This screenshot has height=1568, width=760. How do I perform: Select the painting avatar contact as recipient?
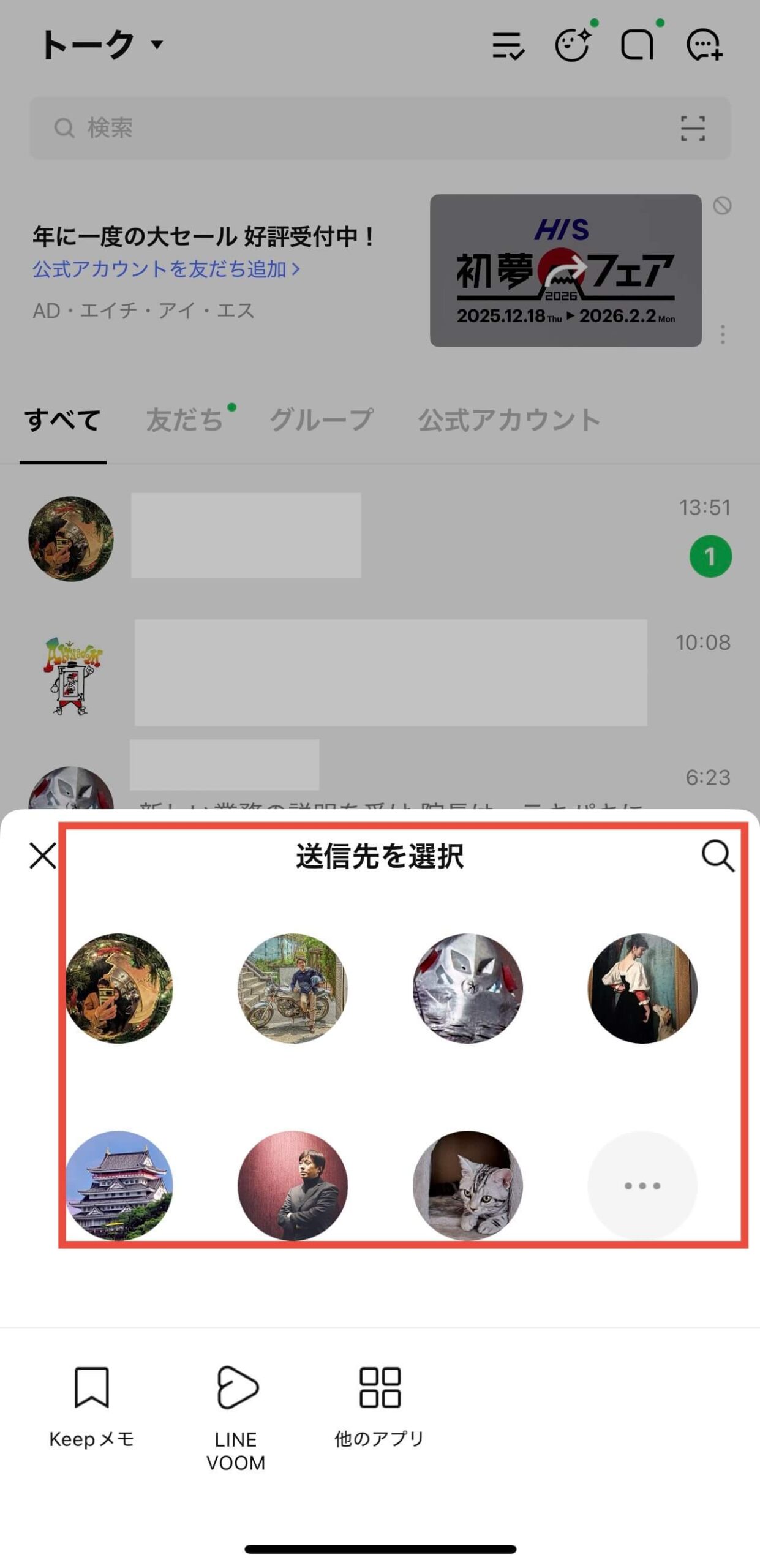coord(642,988)
